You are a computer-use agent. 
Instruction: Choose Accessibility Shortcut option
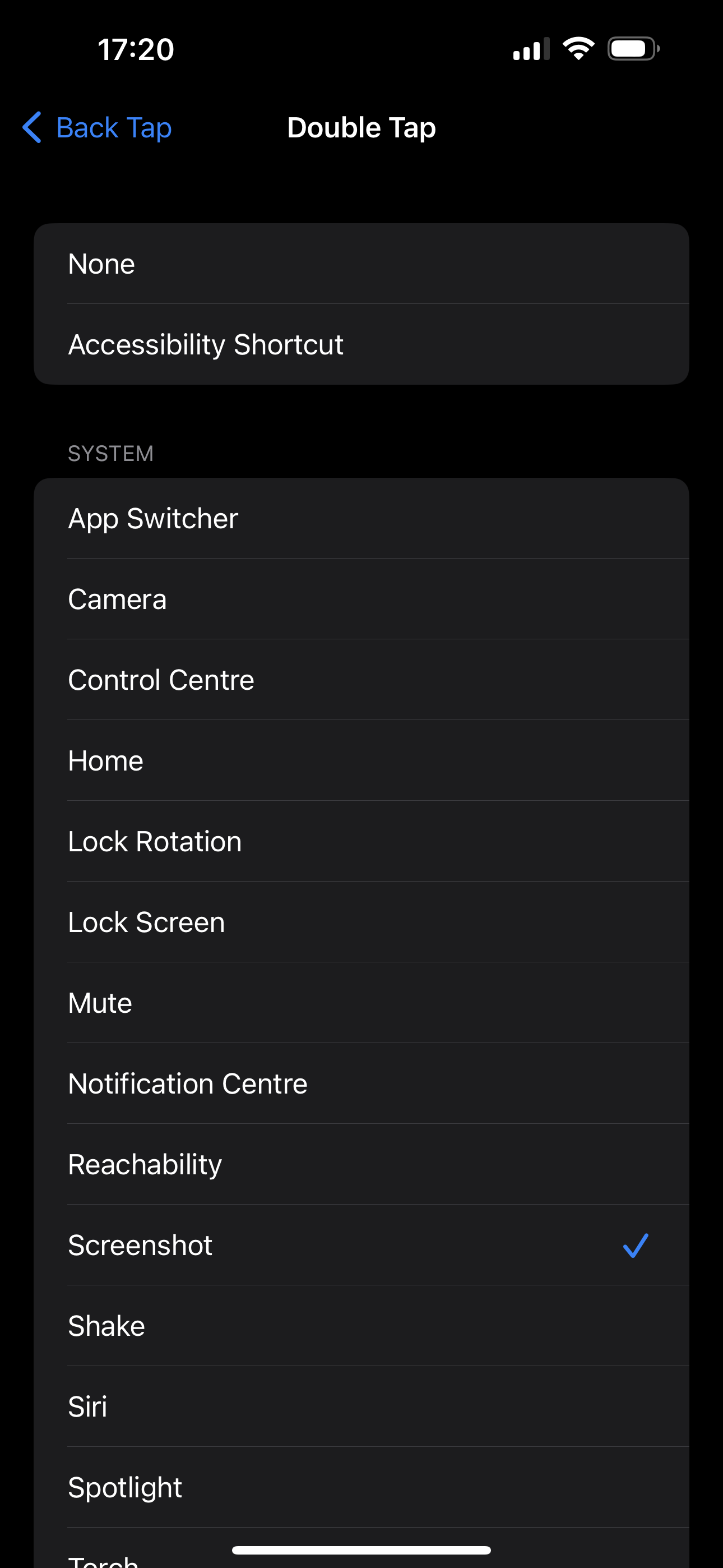pos(361,344)
